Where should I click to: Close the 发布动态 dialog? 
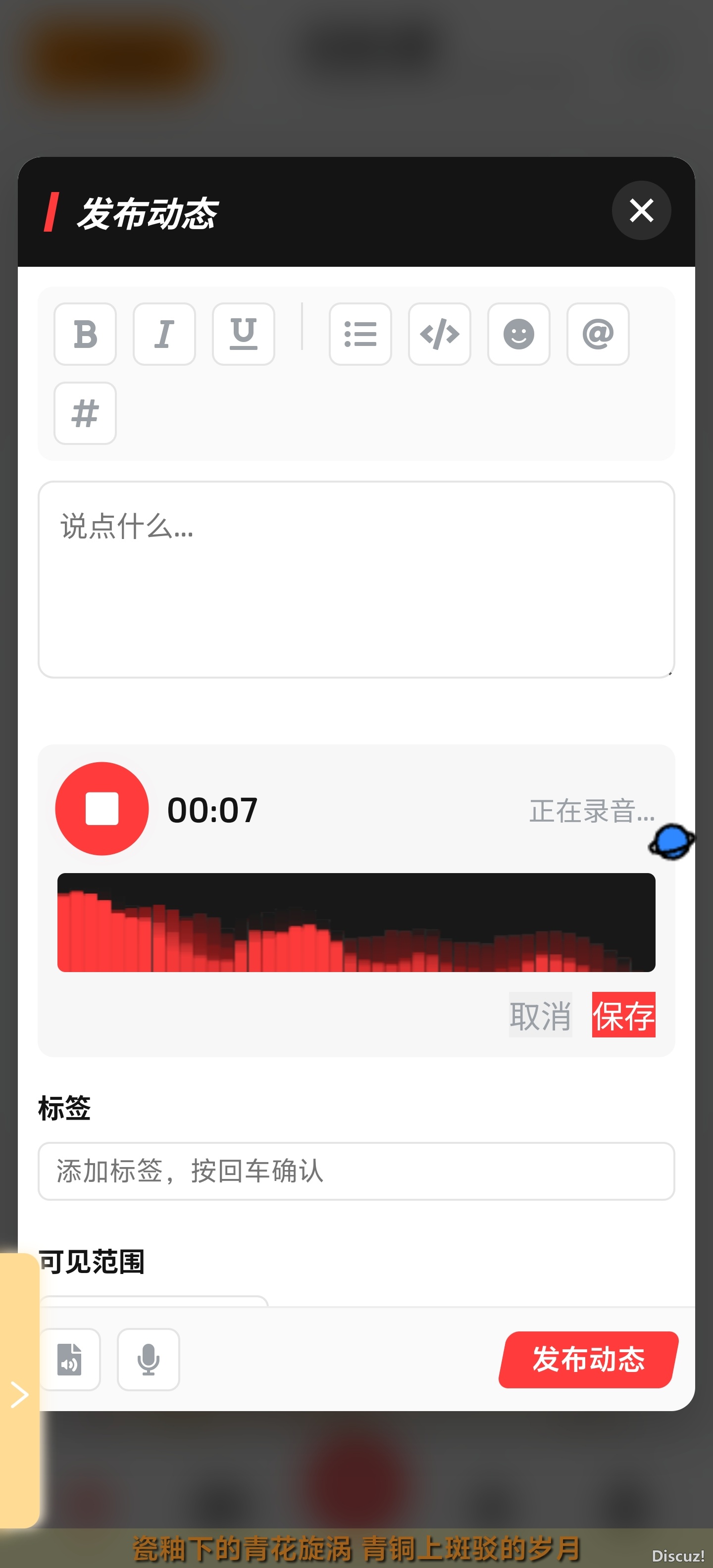(x=641, y=211)
